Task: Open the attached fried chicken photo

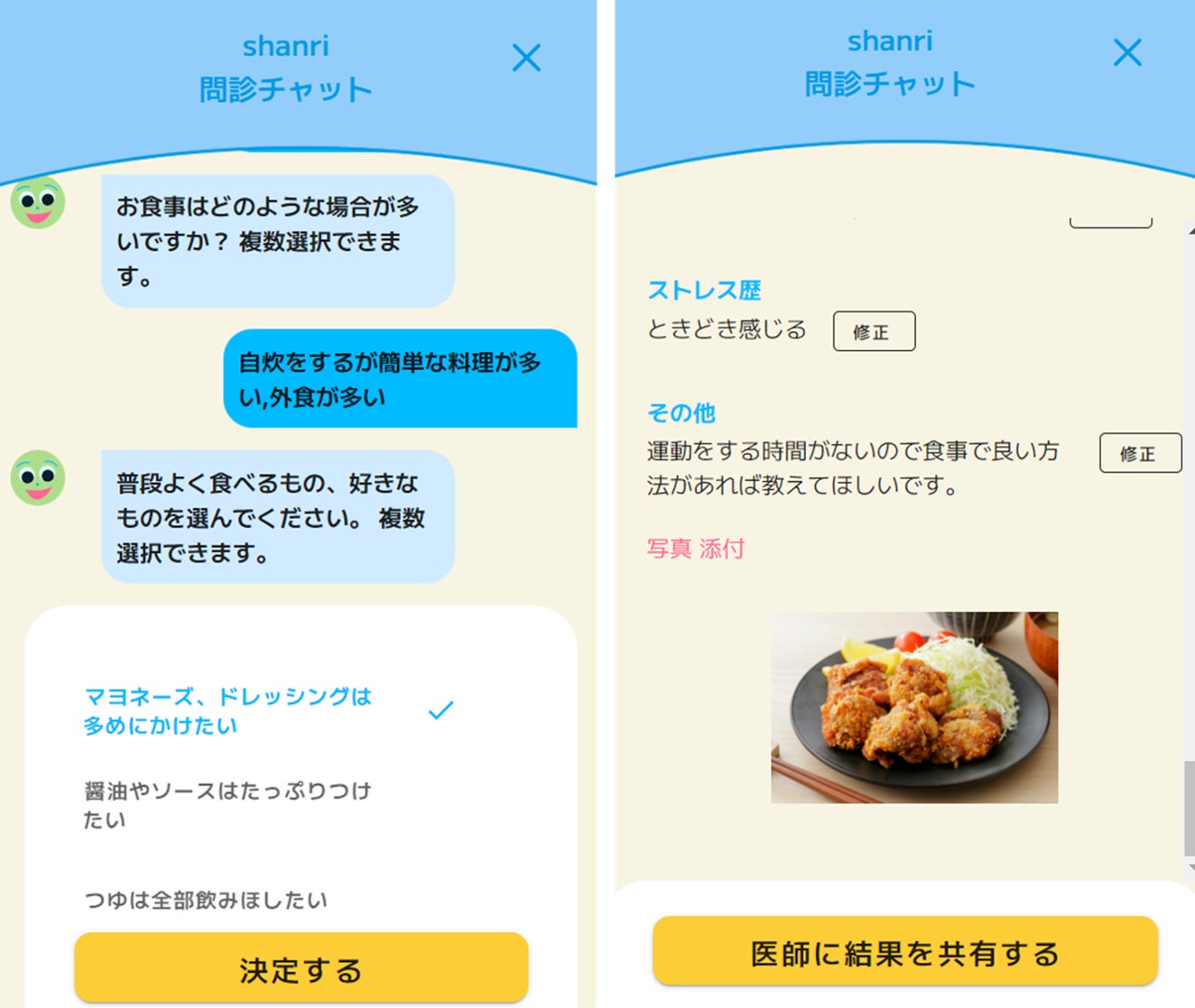Action: pos(913,707)
